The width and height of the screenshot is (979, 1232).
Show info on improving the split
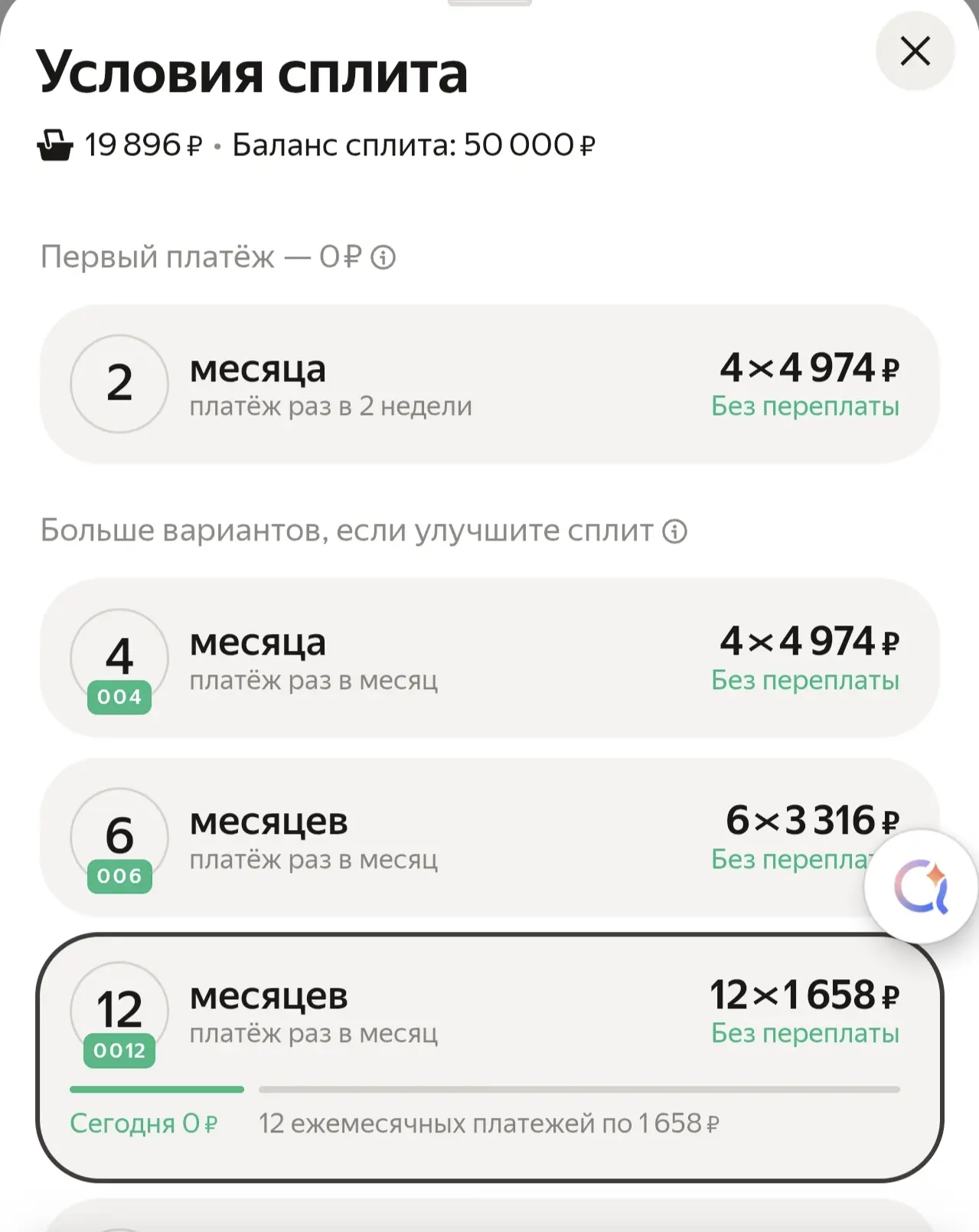(x=674, y=531)
